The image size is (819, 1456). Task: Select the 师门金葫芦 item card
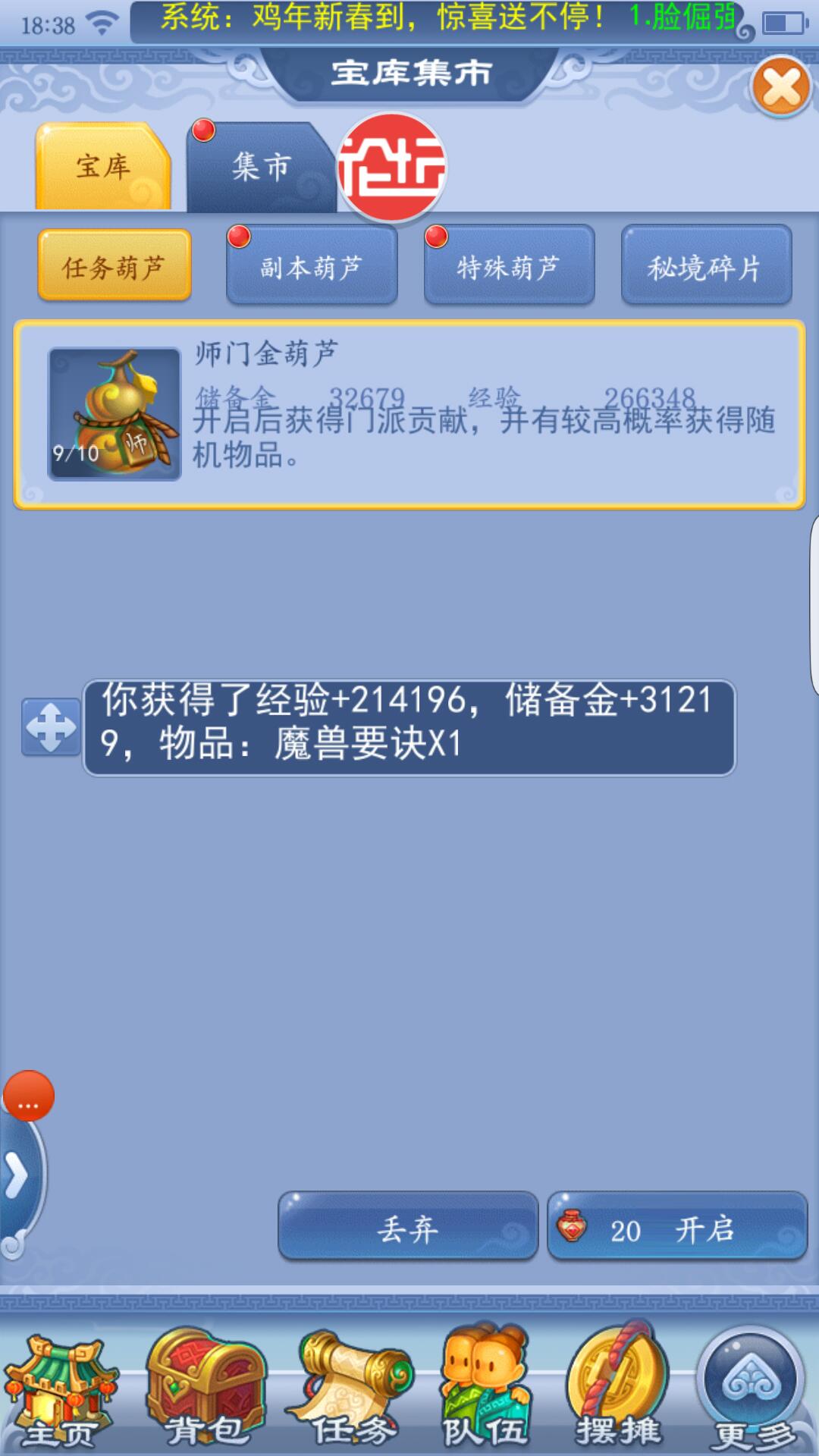409,414
